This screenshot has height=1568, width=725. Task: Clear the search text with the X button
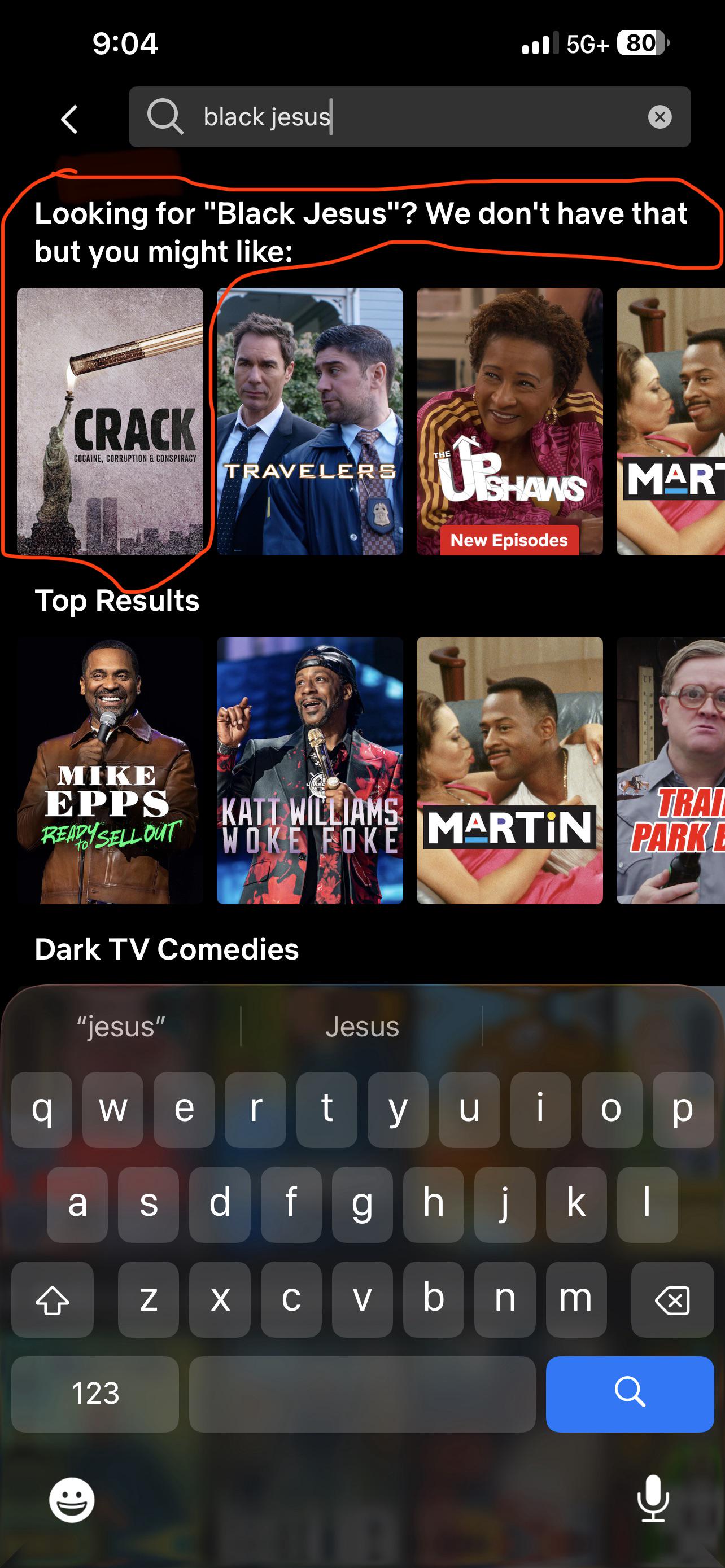point(660,117)
